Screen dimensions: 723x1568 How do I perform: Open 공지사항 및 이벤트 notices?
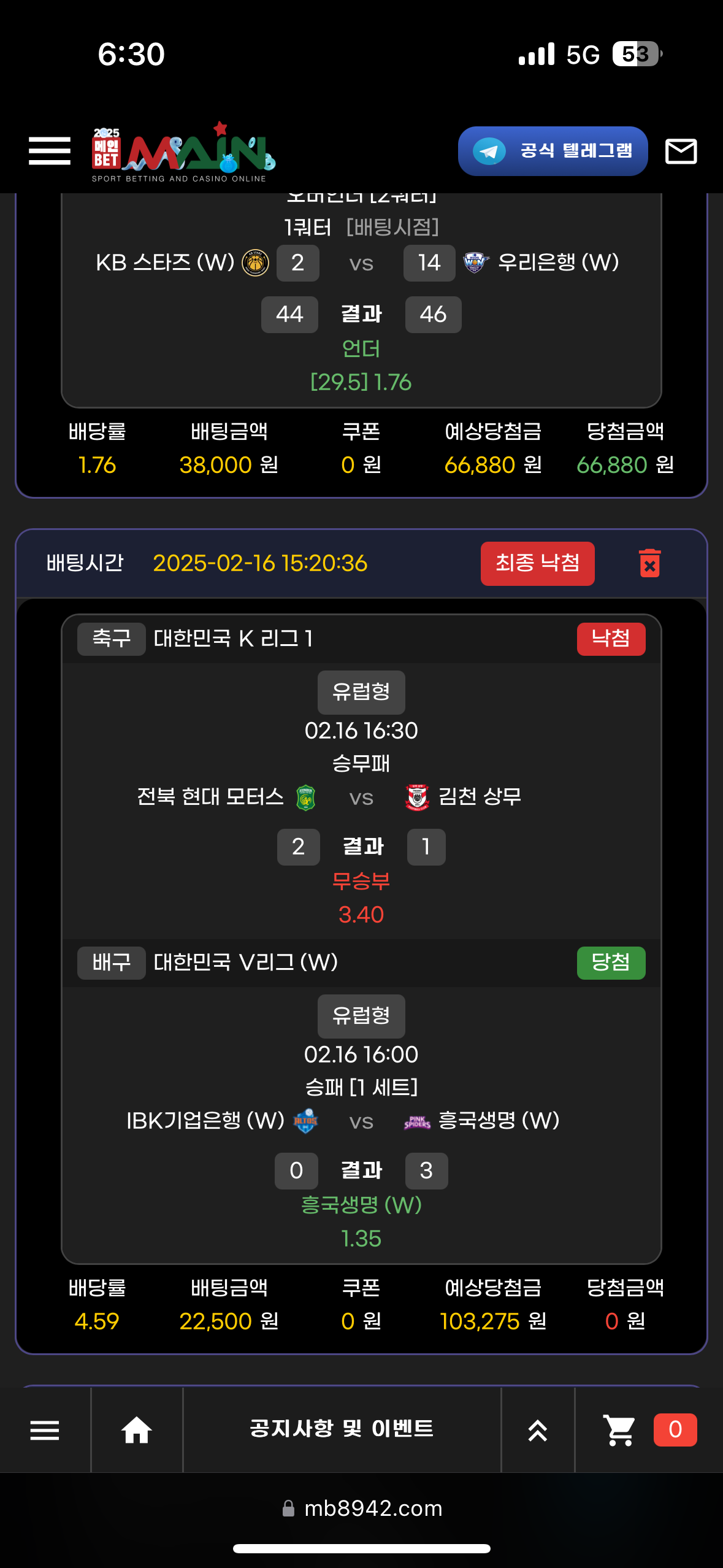click(x=342, y=1429)
